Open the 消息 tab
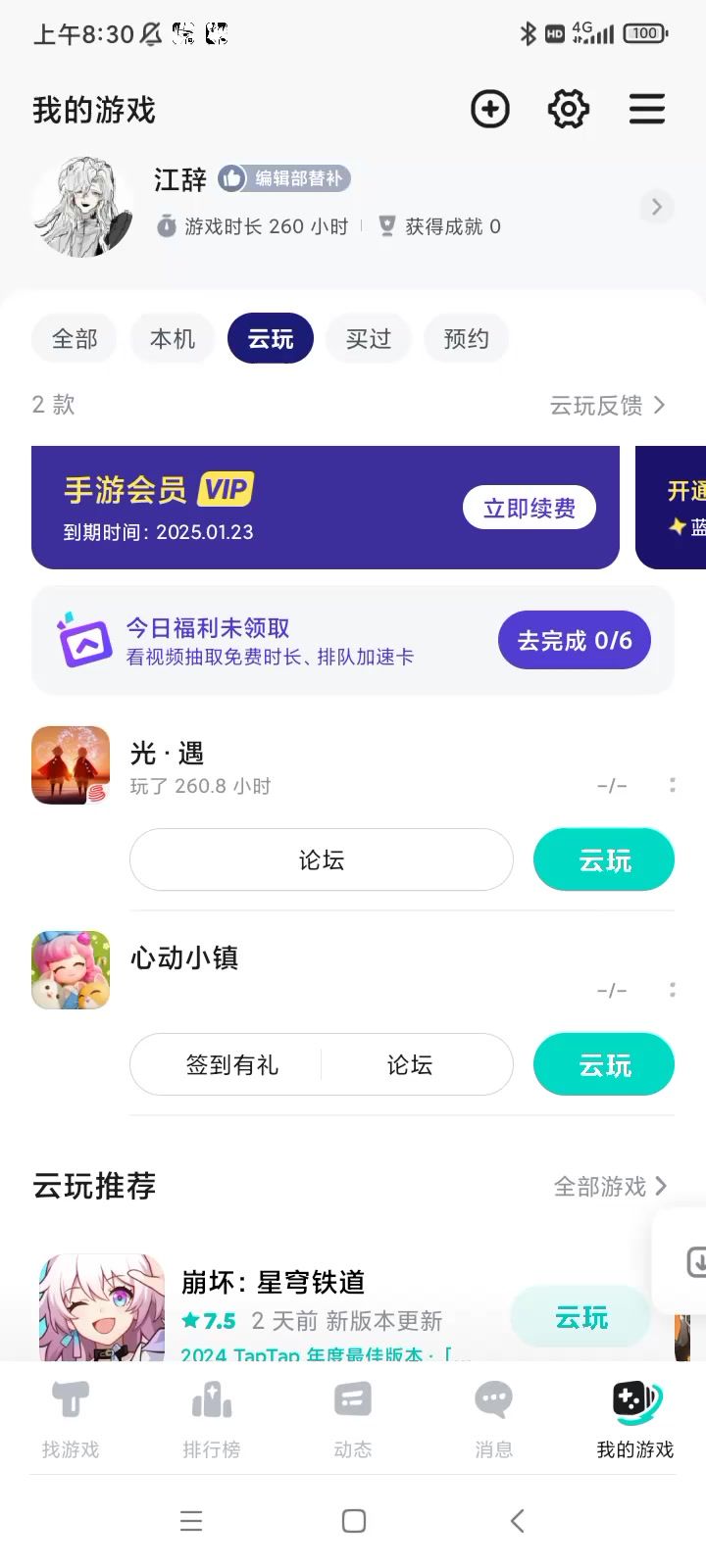 click(x=493, y=1419)
